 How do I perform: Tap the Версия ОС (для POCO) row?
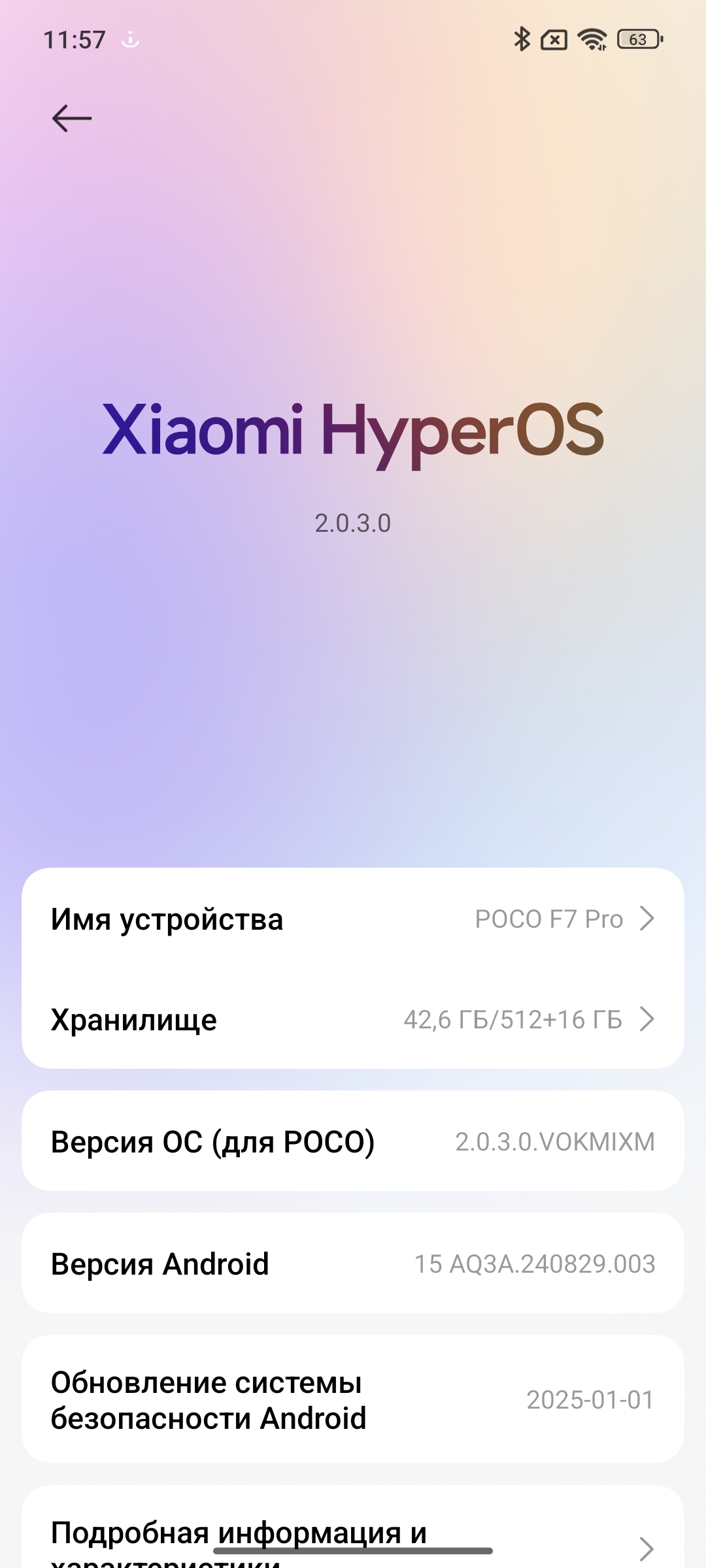point(353,1141)
